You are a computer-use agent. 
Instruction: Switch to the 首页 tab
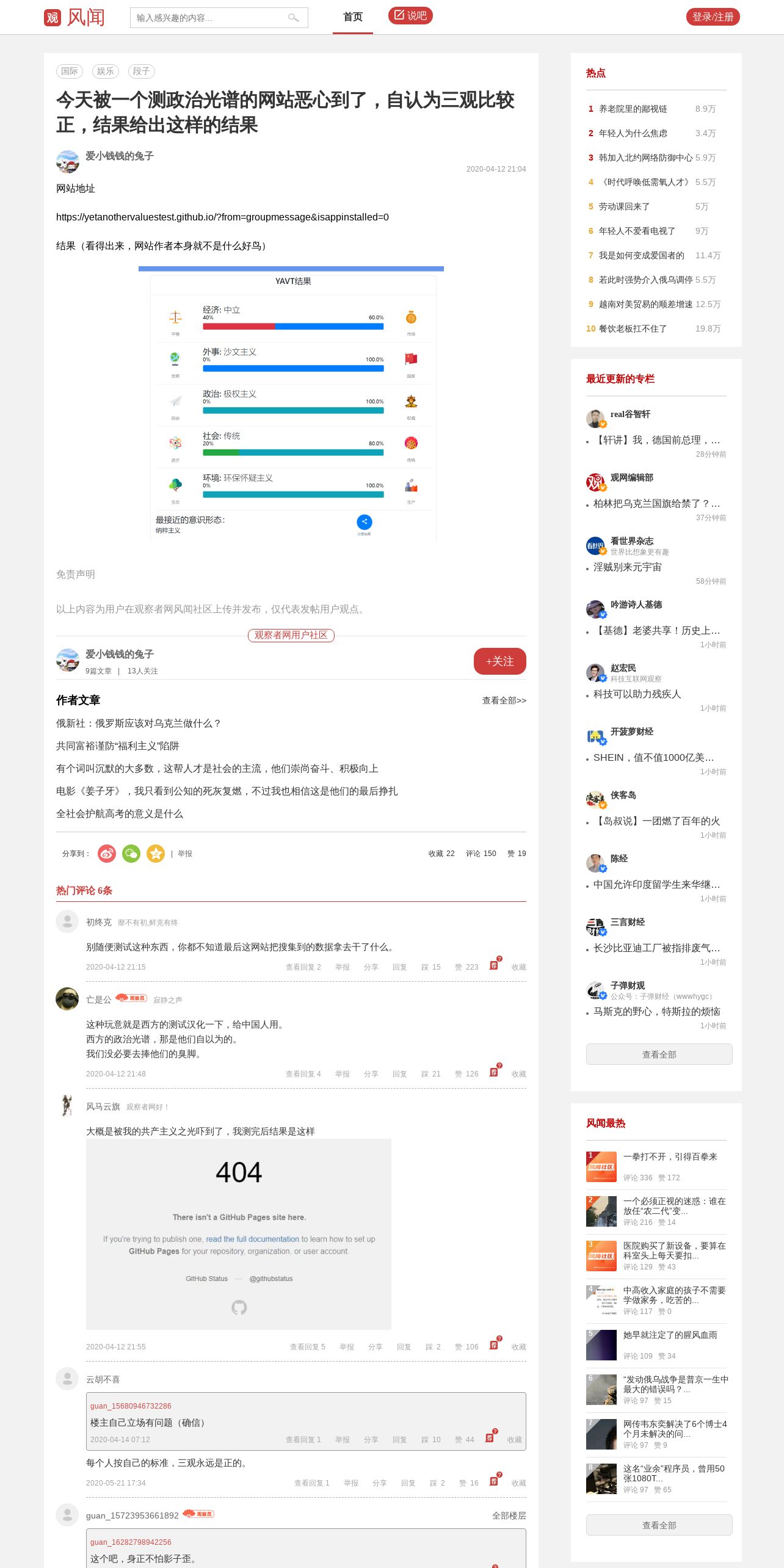click(353, 17)
